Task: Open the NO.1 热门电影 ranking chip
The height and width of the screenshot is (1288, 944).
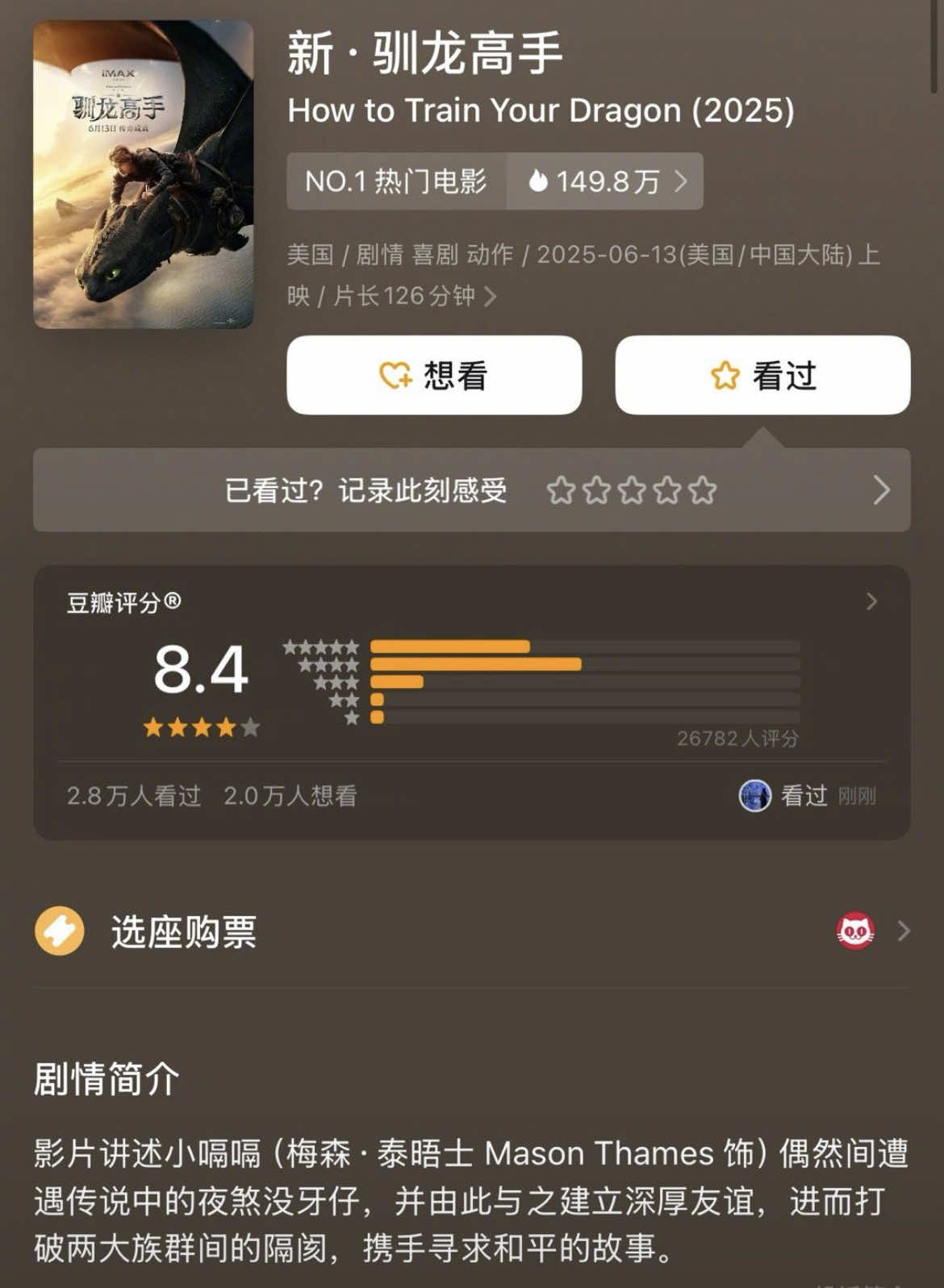Action: tap(396, 181)
